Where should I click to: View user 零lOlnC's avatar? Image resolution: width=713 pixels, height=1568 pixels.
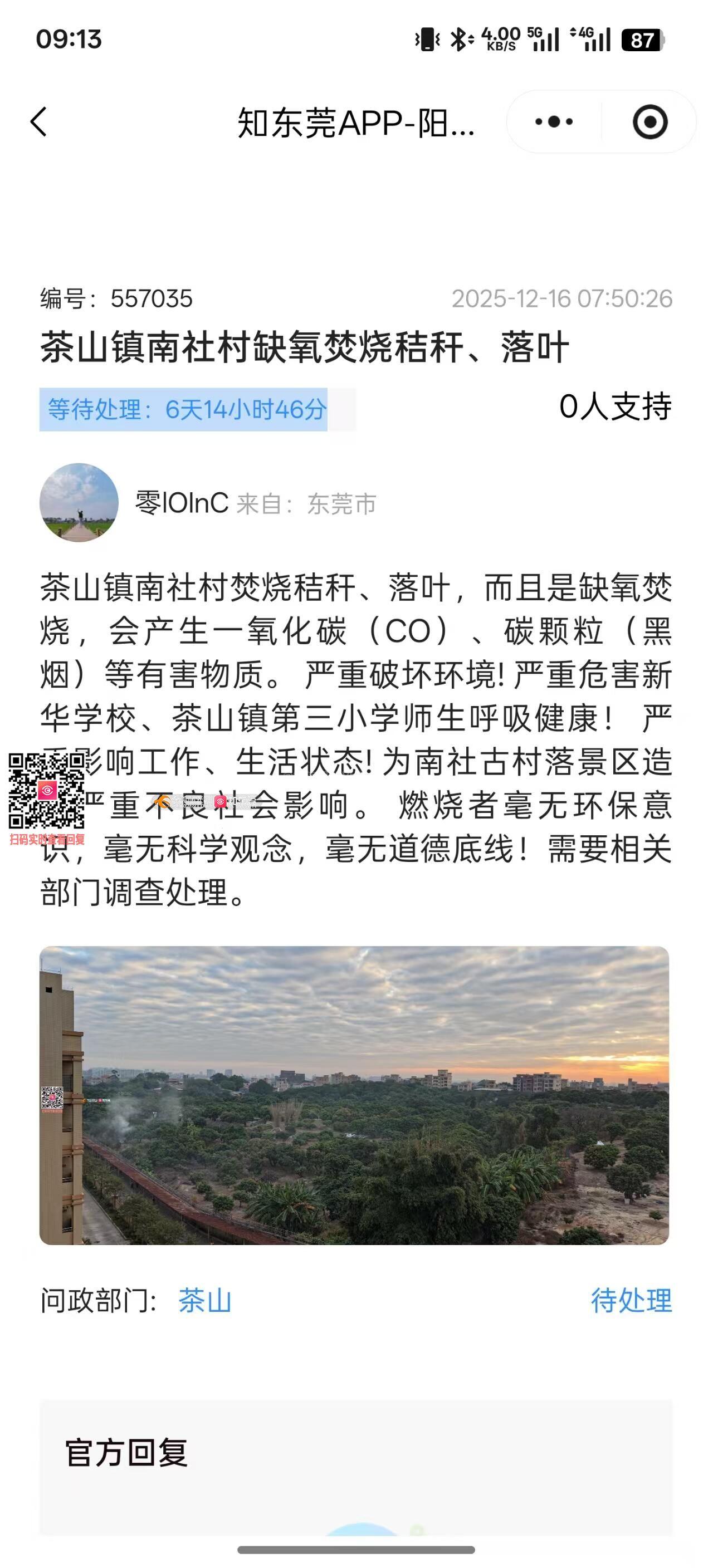pos(79,503)
